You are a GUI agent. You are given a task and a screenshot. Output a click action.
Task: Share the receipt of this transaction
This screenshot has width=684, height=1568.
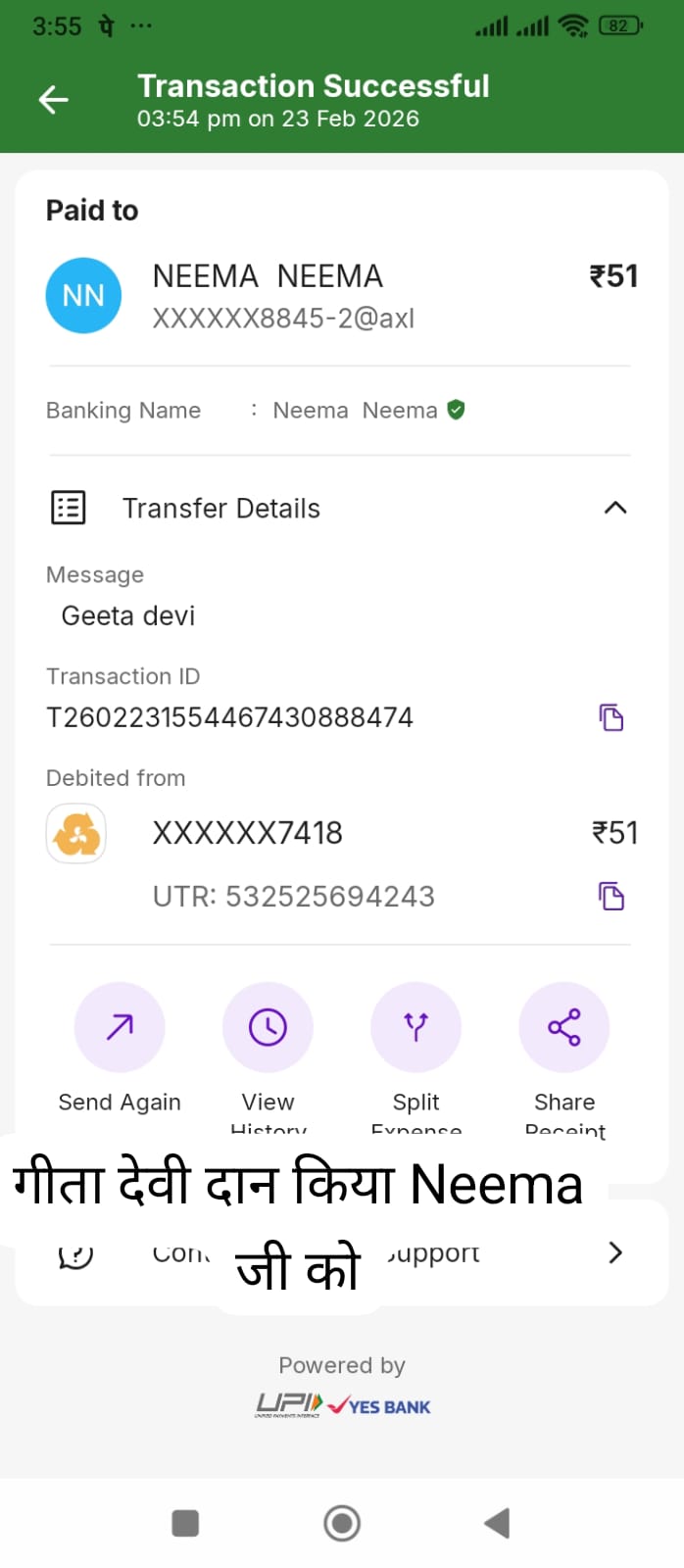point(563,1027)
